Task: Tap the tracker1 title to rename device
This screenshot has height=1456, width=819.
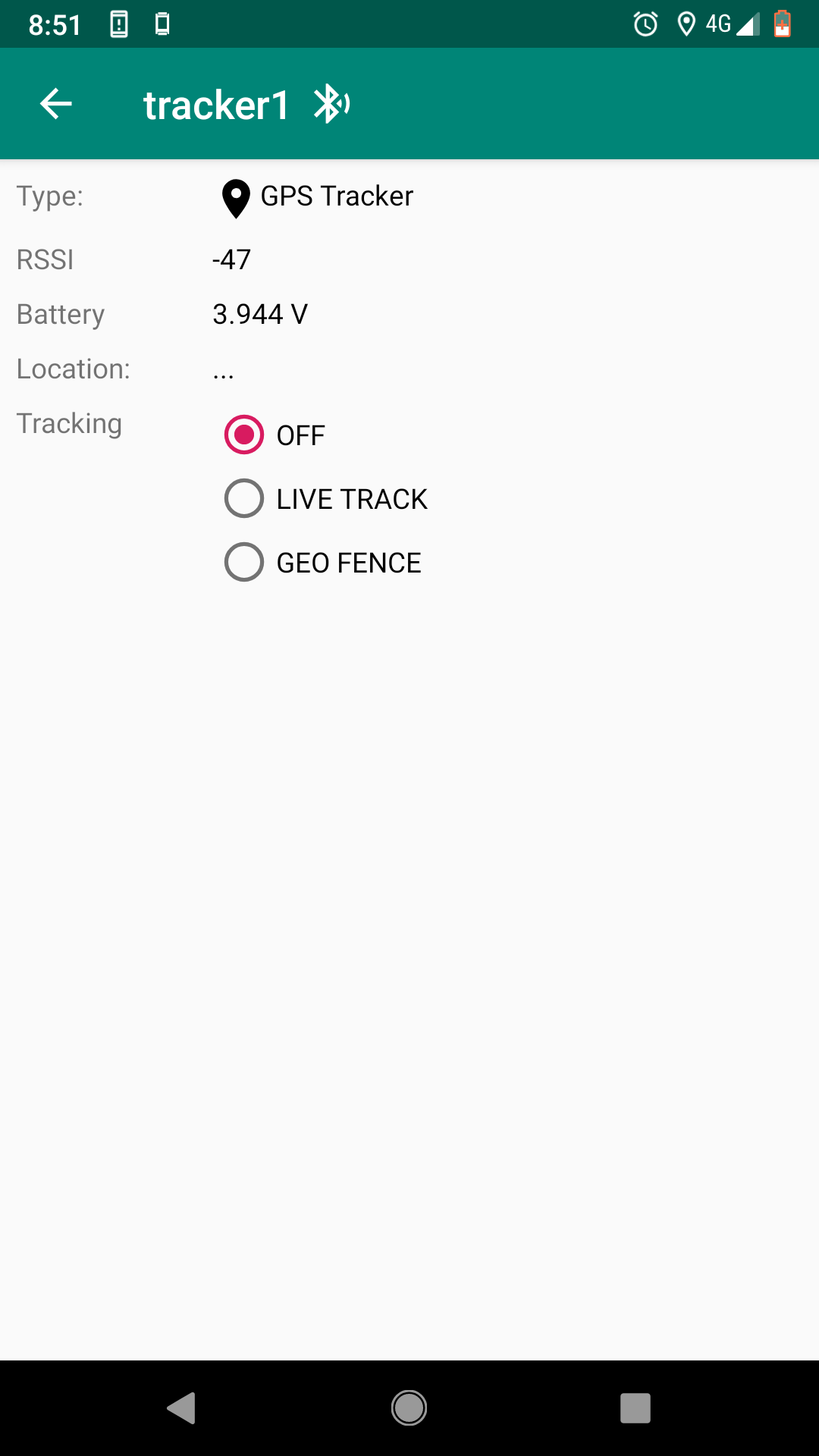Action: [x=215, y=104]
